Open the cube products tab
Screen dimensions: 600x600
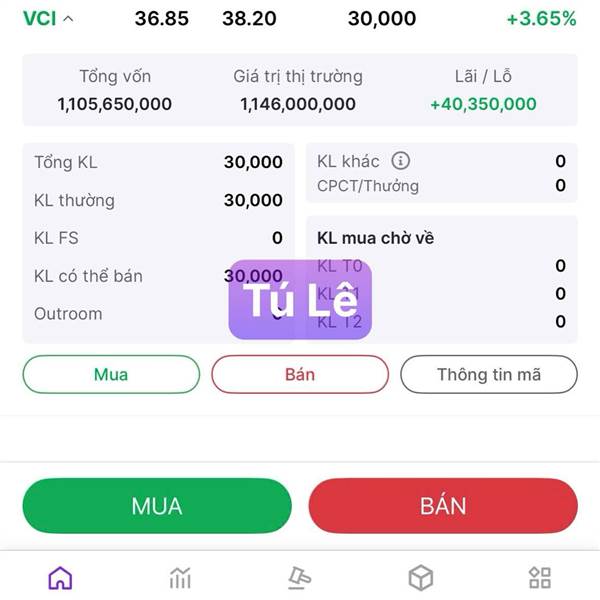(x=421, y=577)
